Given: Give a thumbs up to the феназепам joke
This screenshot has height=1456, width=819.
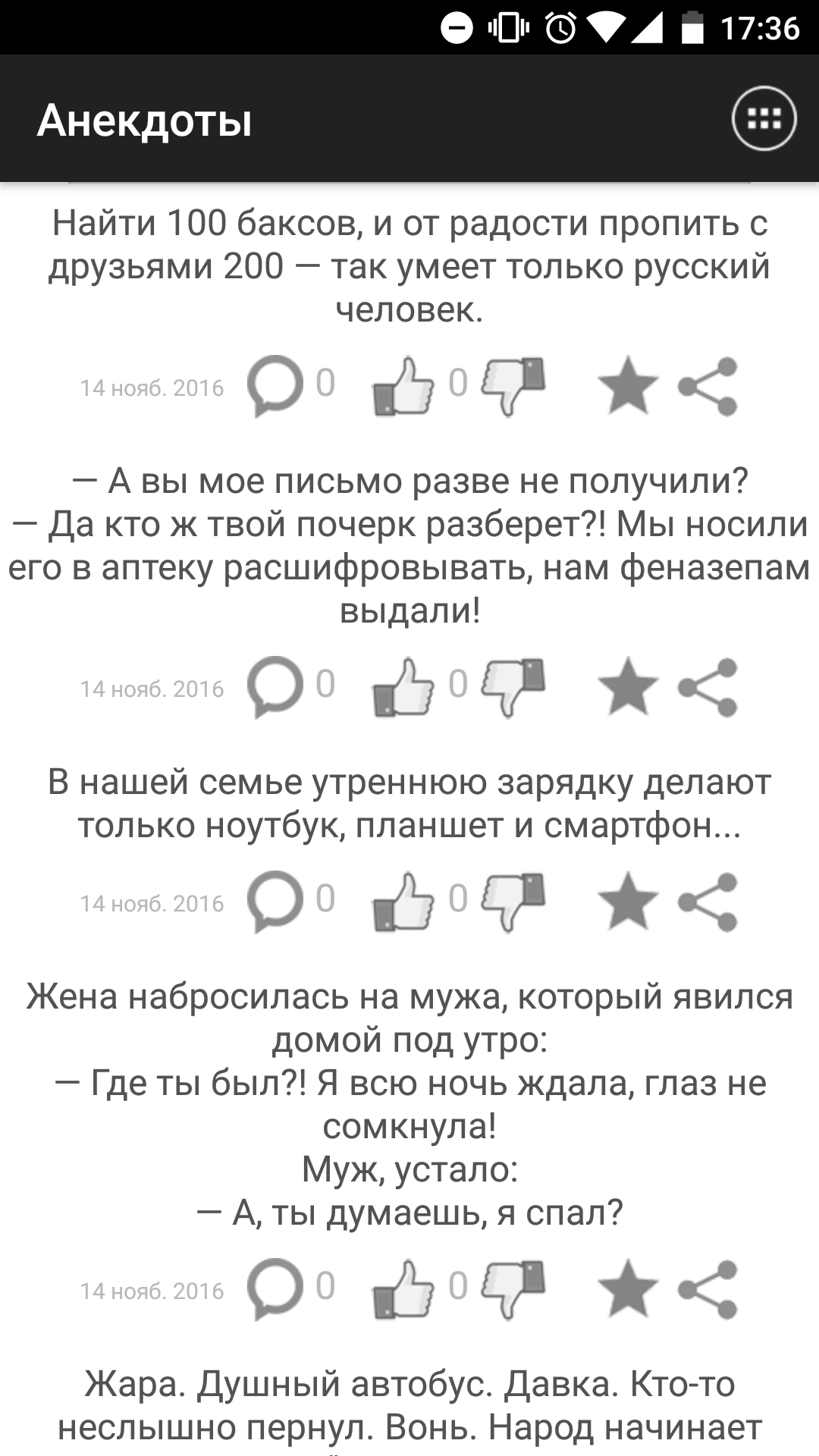Looking at the screenshot, I should [x=403, y=686].
